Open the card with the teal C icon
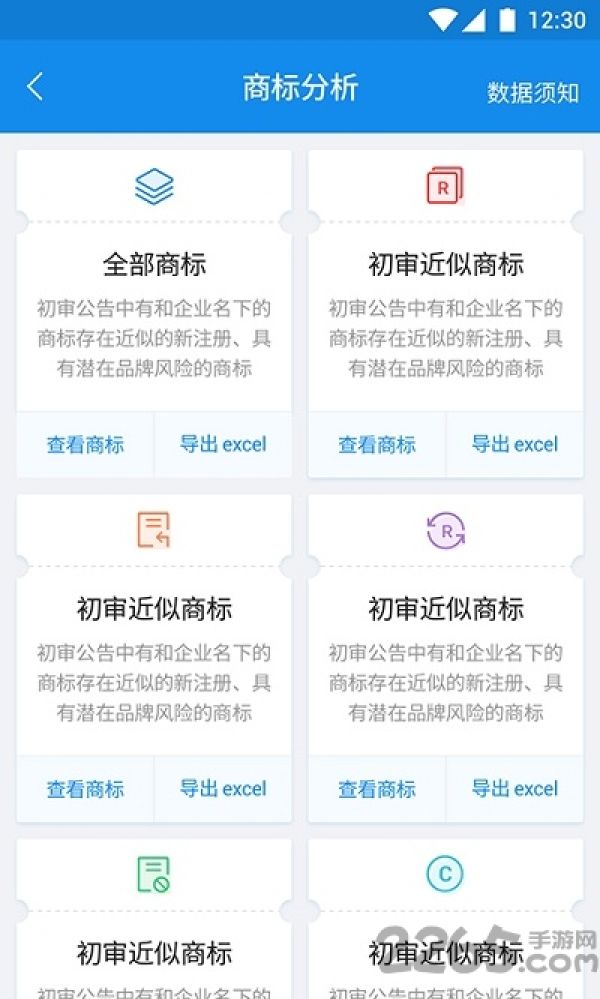The height and width of the screenshot is (999, 600). coord(446,919)
